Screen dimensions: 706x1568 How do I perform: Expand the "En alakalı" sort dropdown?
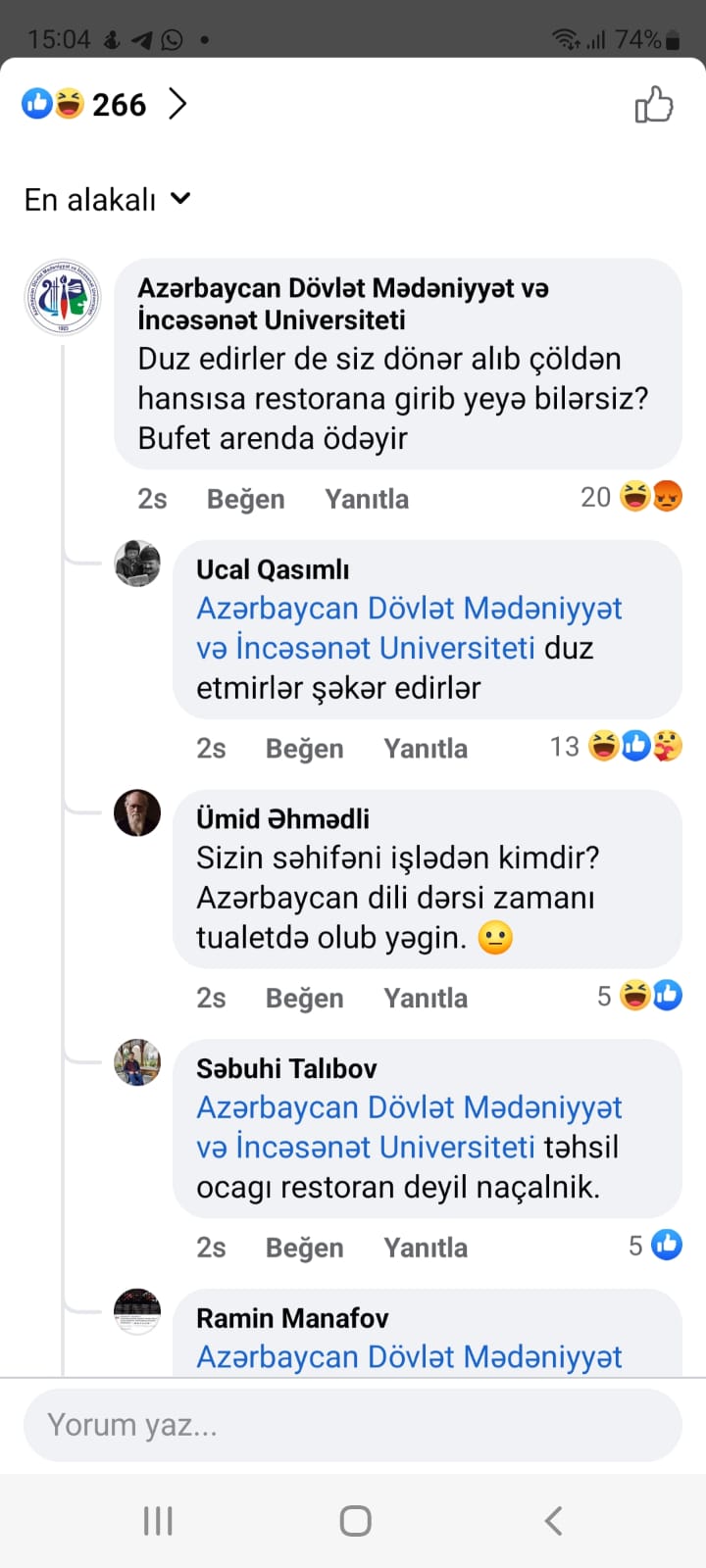(107, 200)
